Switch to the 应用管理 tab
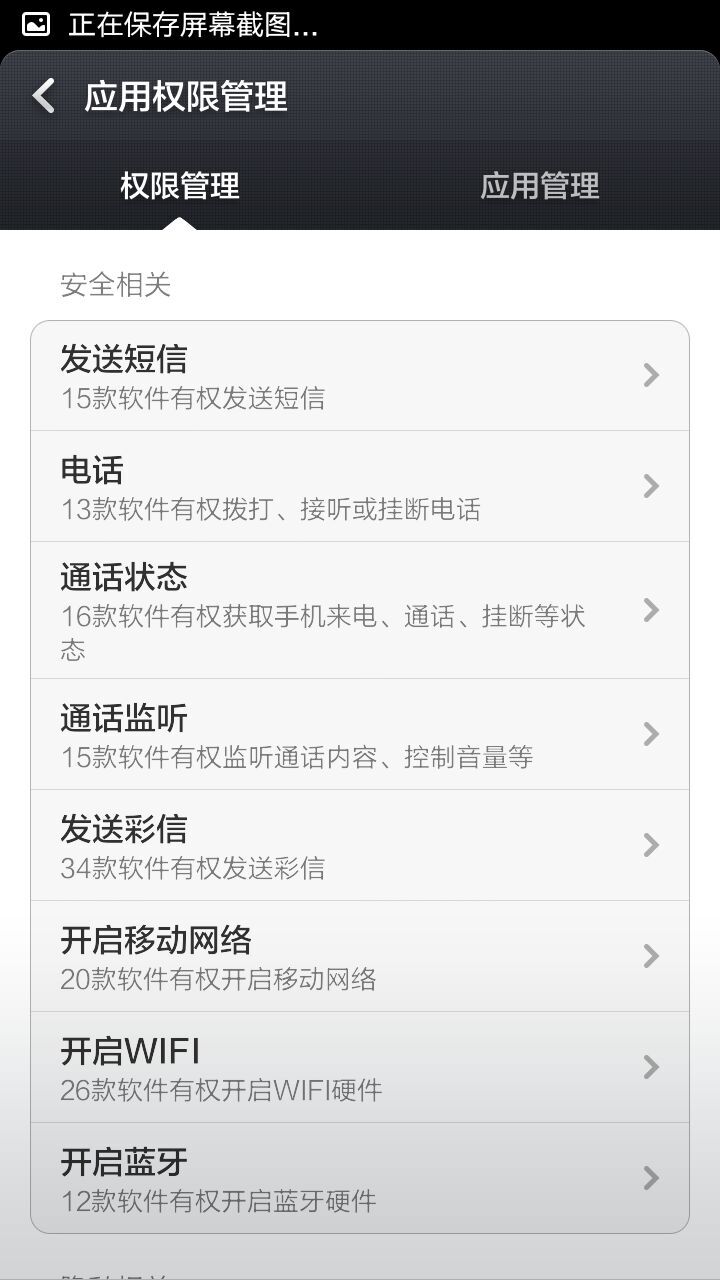Image resolution: width=720 pixels, height=1280 pixels. [539, 186]
